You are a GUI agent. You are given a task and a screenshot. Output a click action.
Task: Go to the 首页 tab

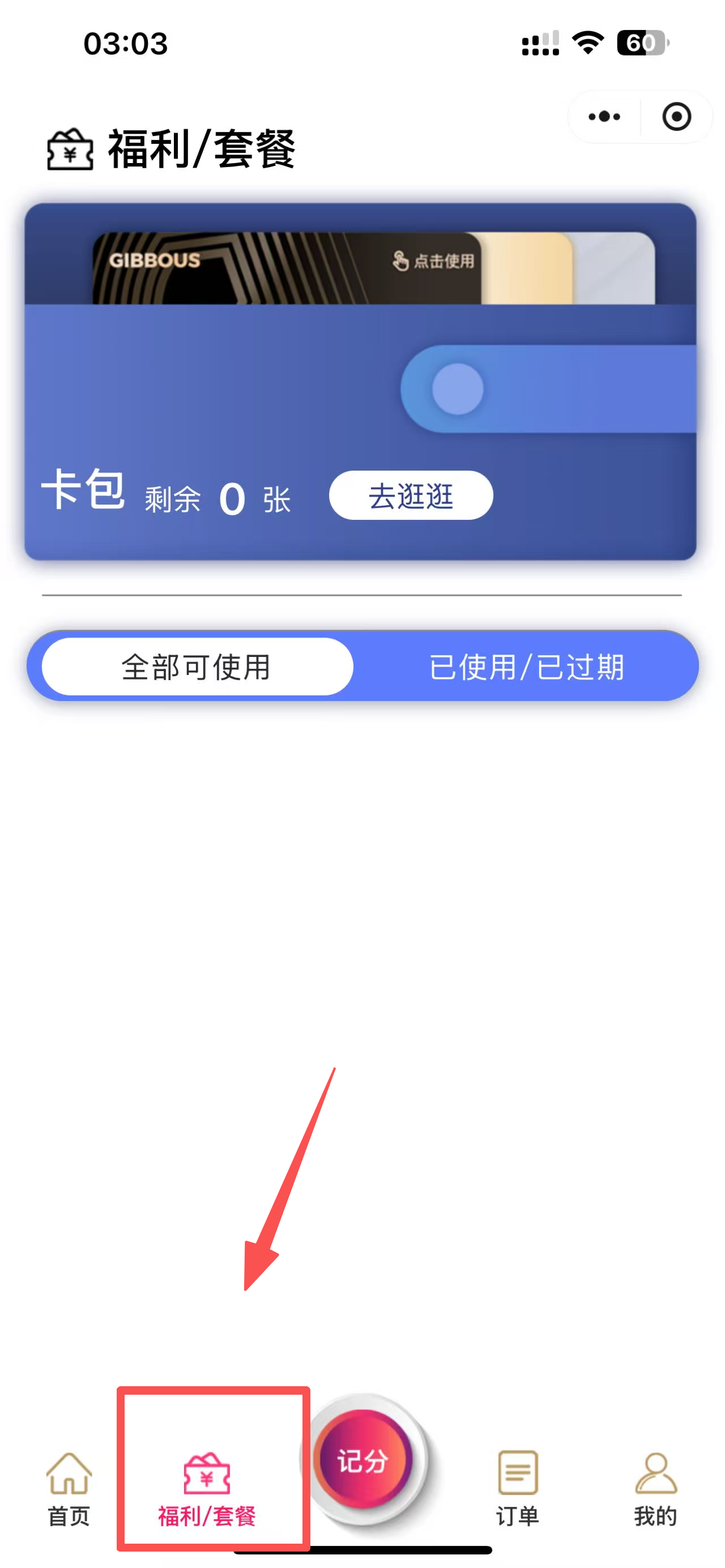tap(69, 1489)
